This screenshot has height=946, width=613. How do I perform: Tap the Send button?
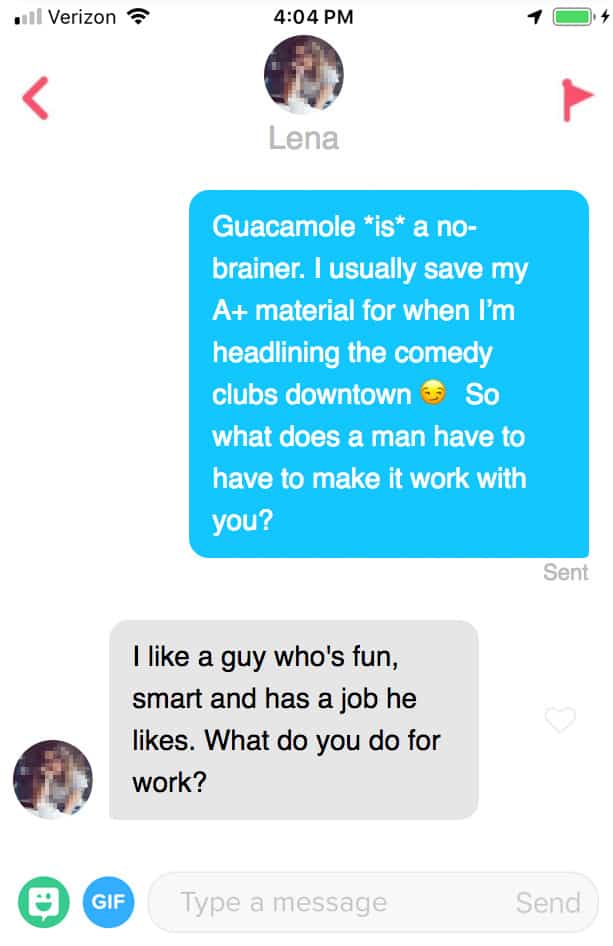coord(547,903)
